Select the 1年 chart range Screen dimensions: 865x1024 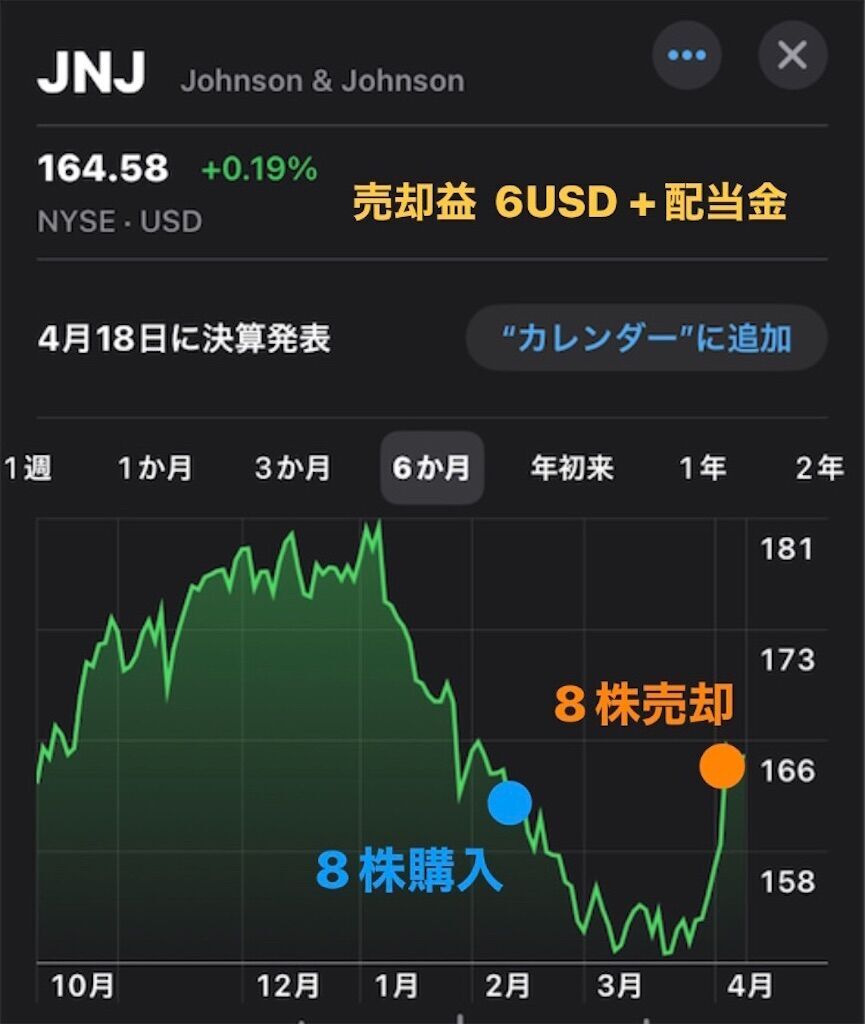[x=704, y=467]
